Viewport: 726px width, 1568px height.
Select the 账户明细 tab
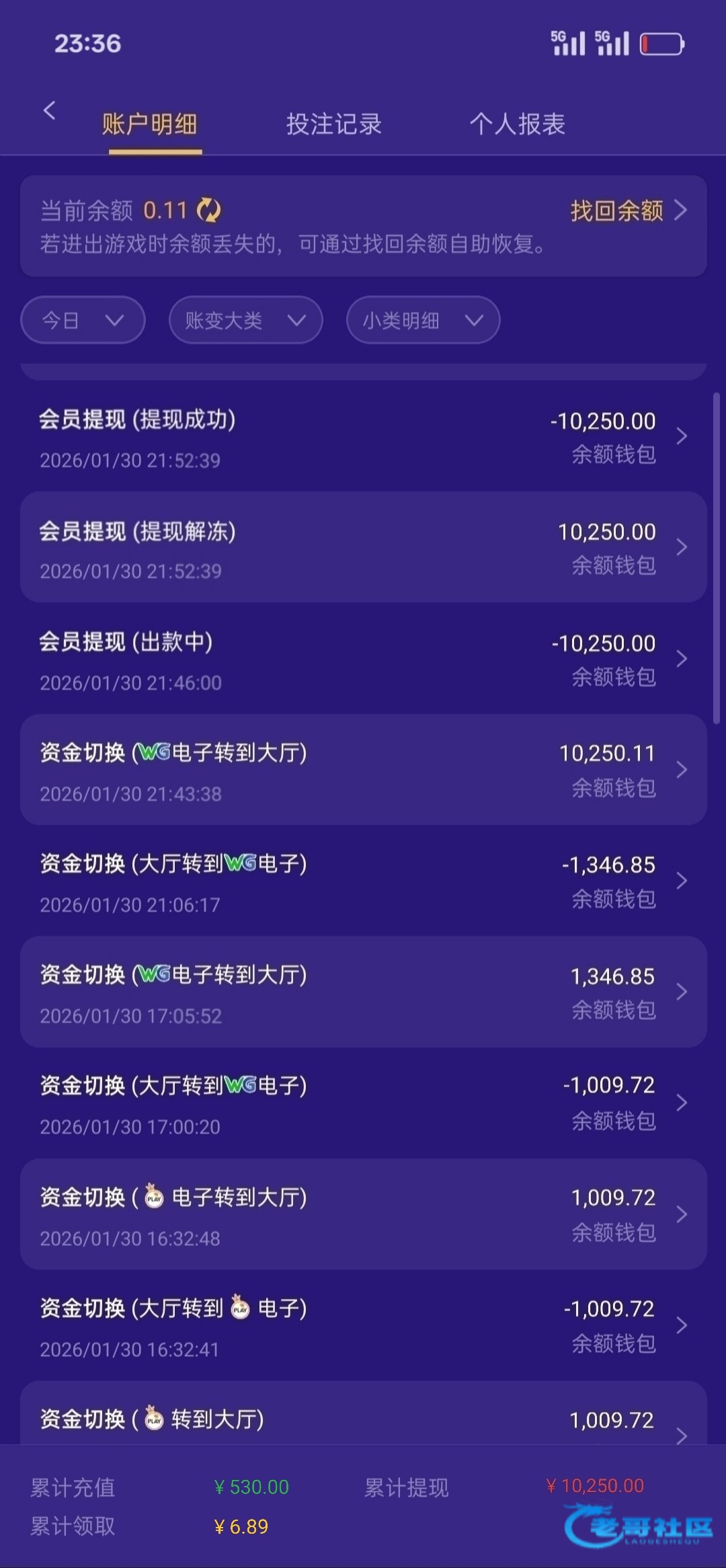pos(149,124)
